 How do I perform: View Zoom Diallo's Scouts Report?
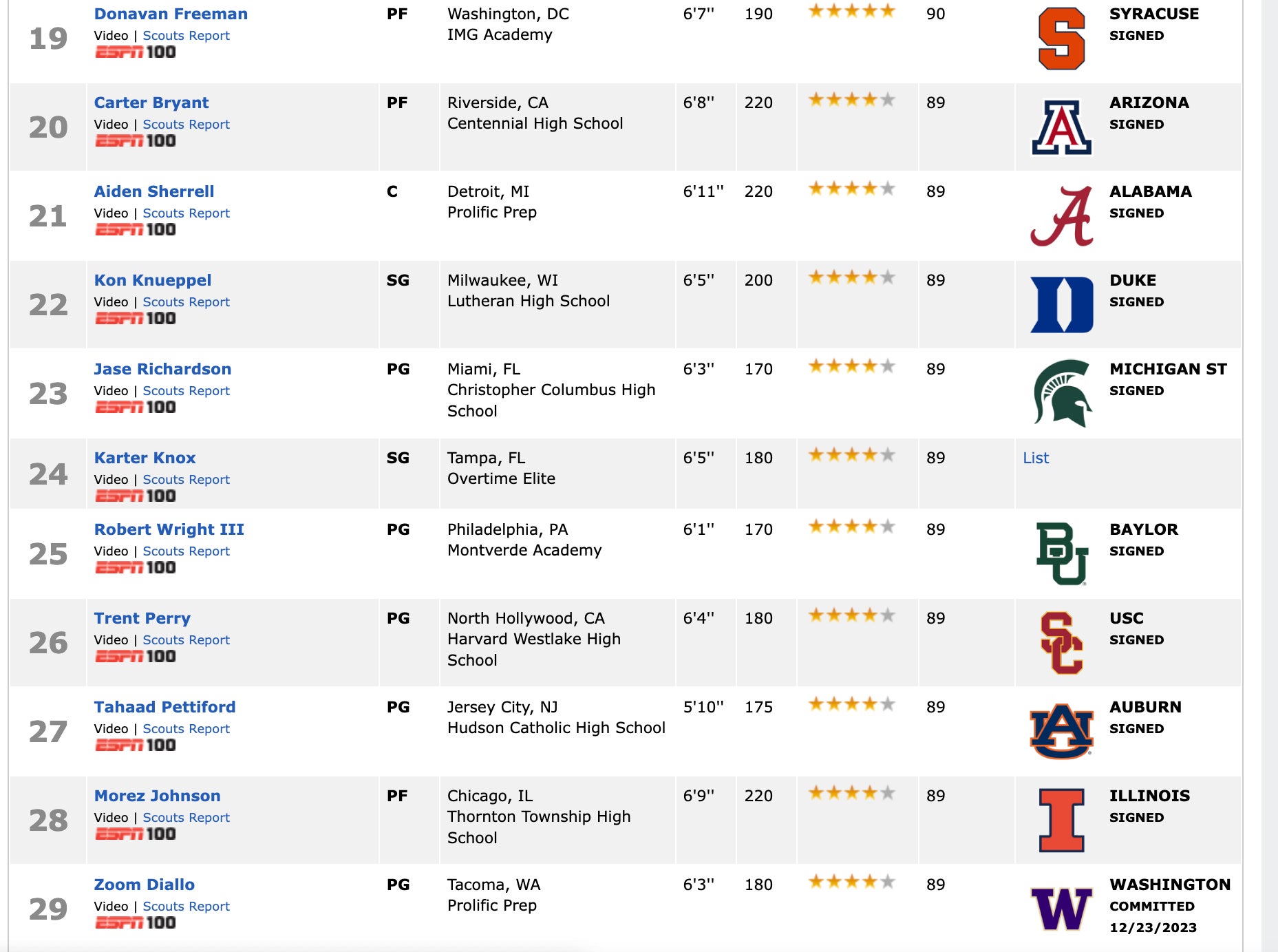coord(186,906)
